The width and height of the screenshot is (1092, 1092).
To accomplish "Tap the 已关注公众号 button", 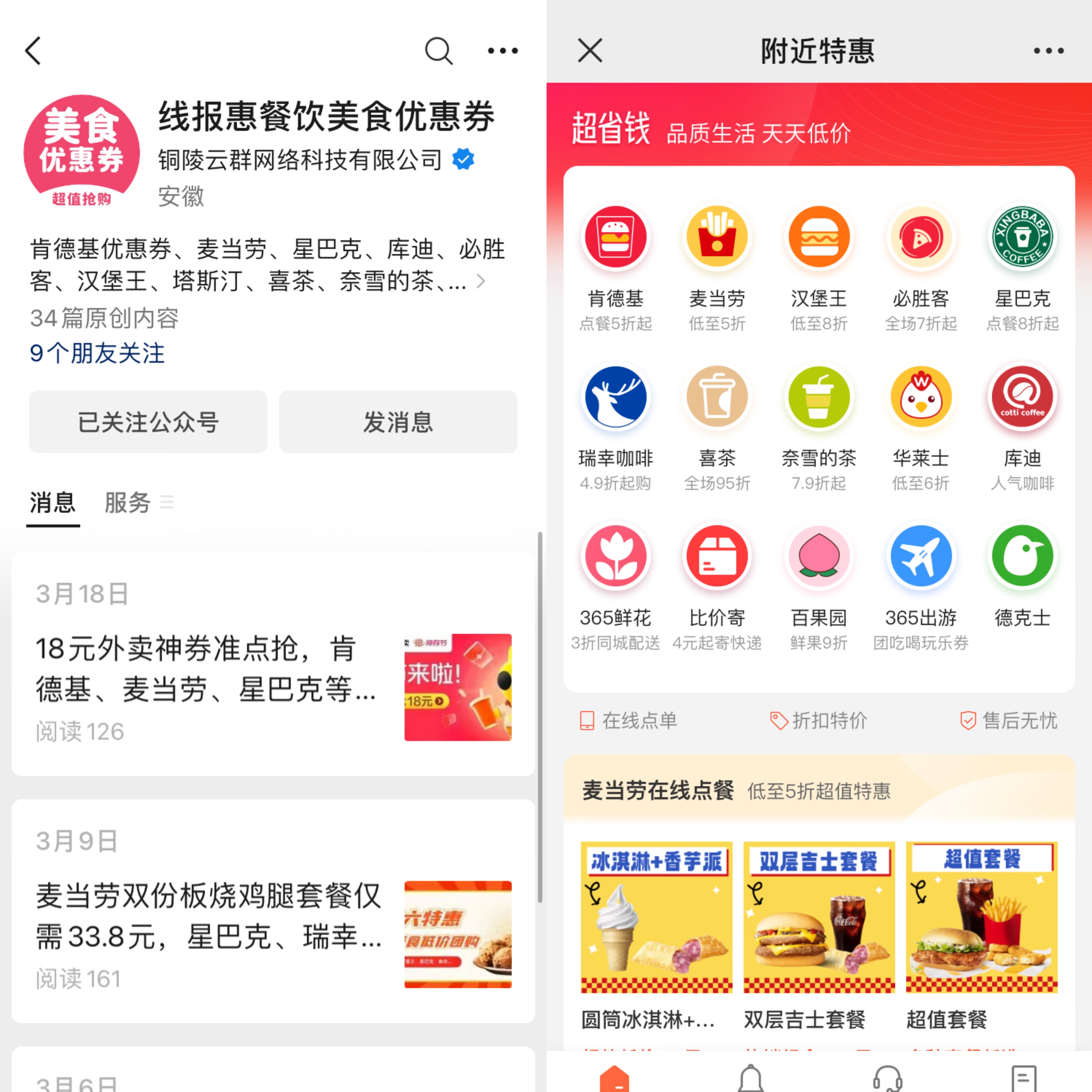I will click(148, 422).
